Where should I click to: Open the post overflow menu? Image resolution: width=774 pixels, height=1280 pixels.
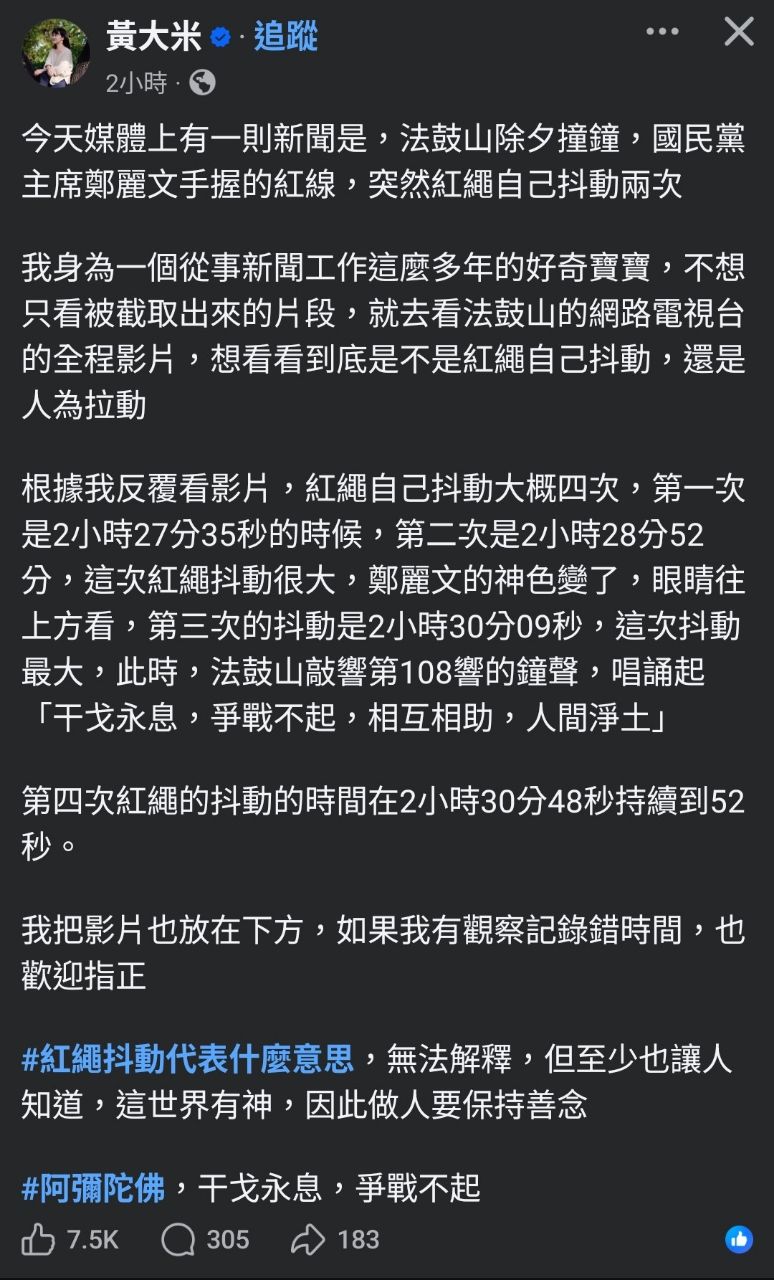(x=662, y=32)
